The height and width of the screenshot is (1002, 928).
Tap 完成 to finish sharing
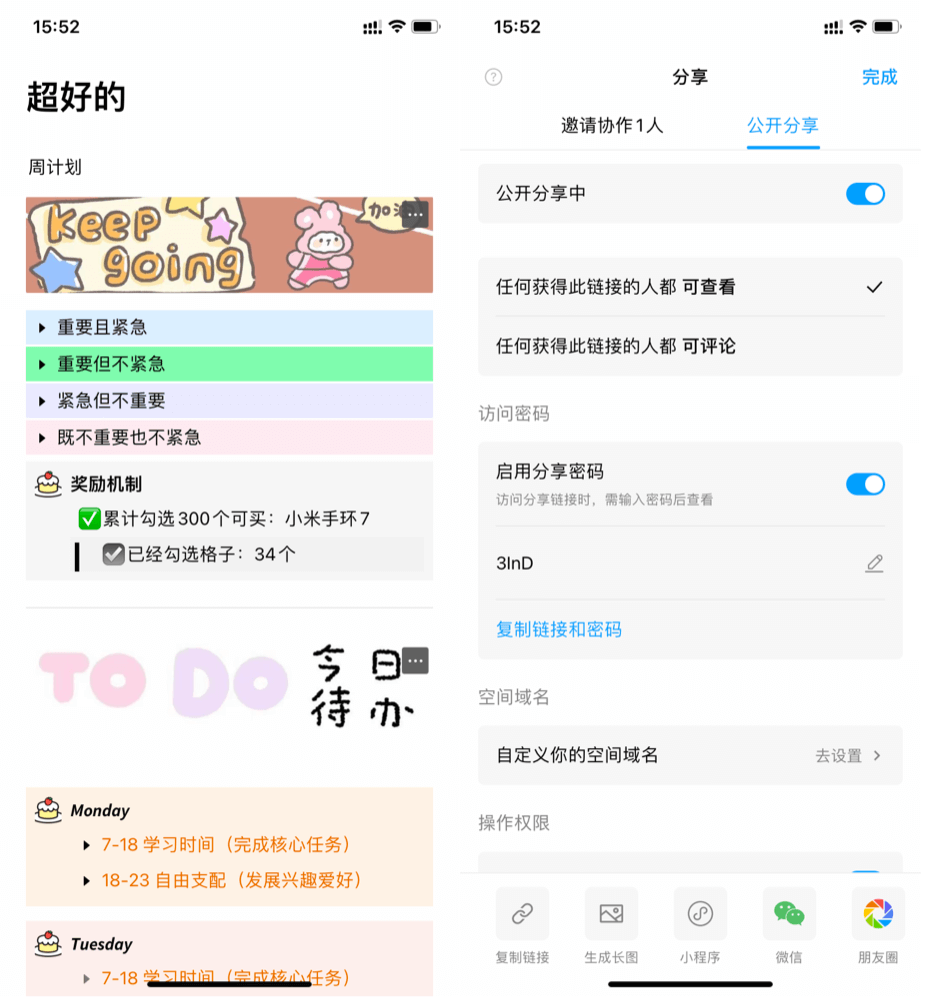pyautogui.click(x=879, y=77)
